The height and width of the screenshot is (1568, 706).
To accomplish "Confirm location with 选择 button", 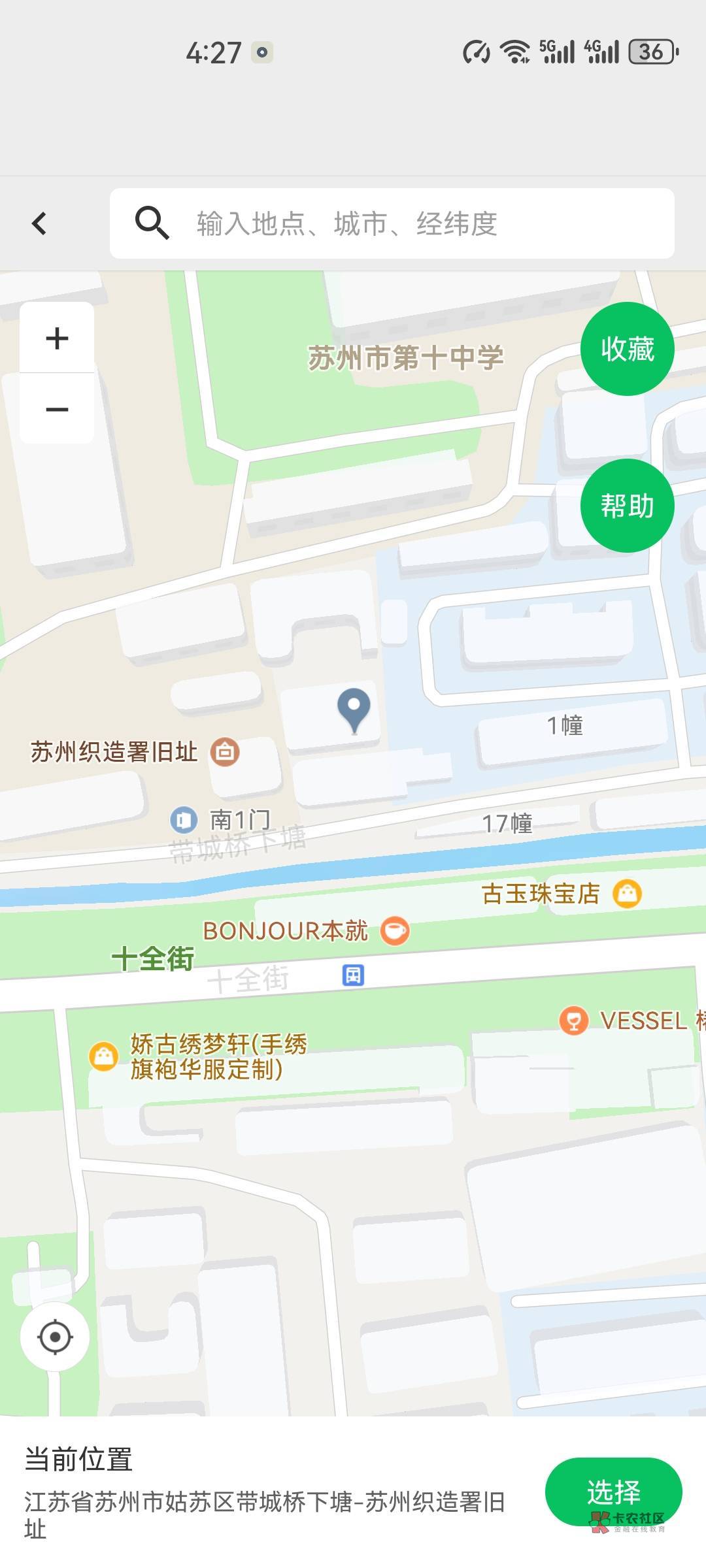I will coord(613,1492).
